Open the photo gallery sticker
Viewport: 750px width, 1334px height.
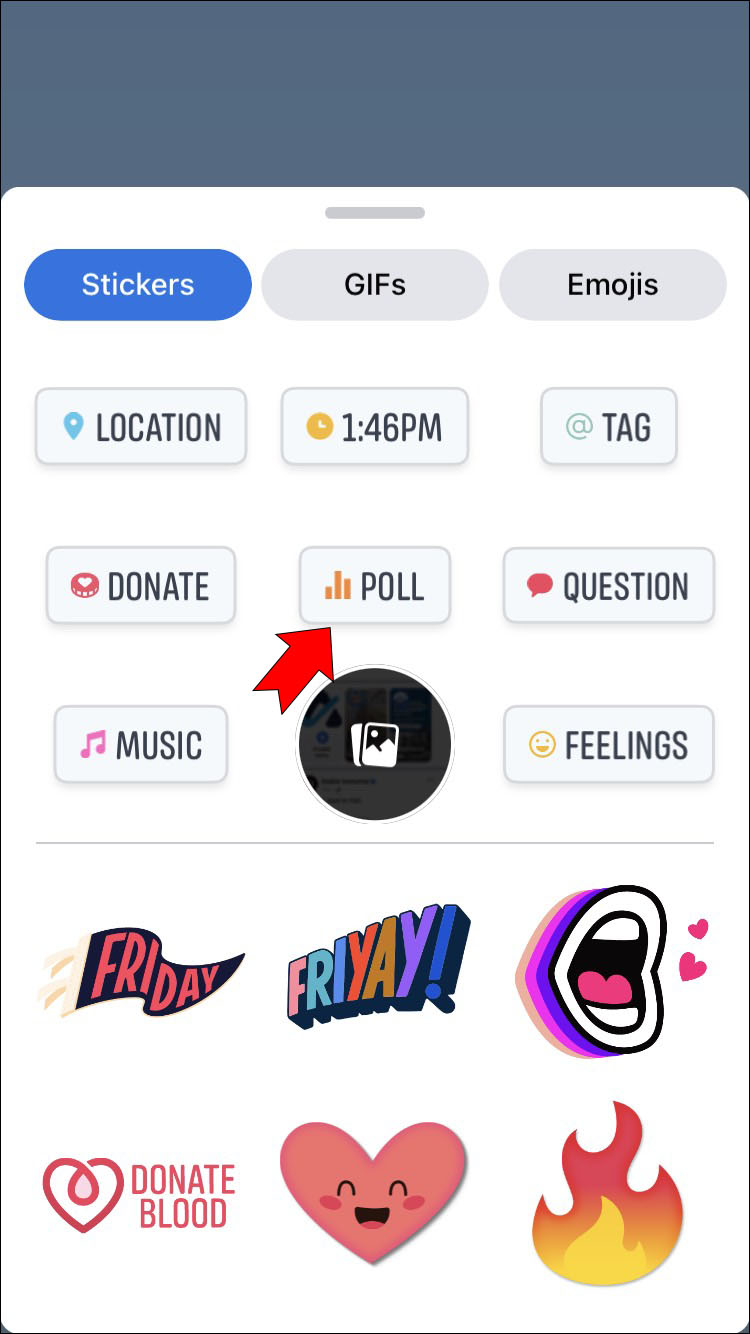click(375, 745)
